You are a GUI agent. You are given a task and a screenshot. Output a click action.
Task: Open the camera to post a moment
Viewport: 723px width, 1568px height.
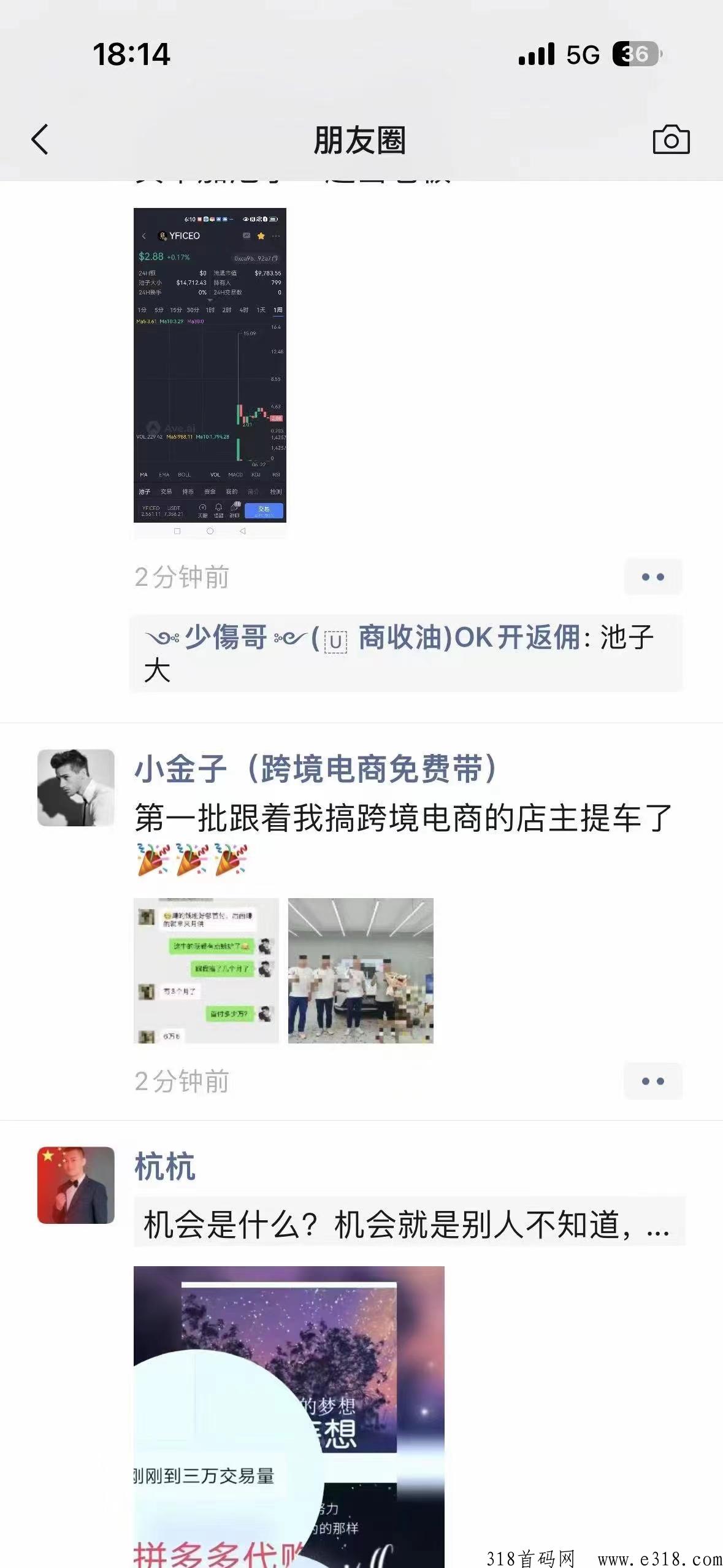click(x=671, y=139)
